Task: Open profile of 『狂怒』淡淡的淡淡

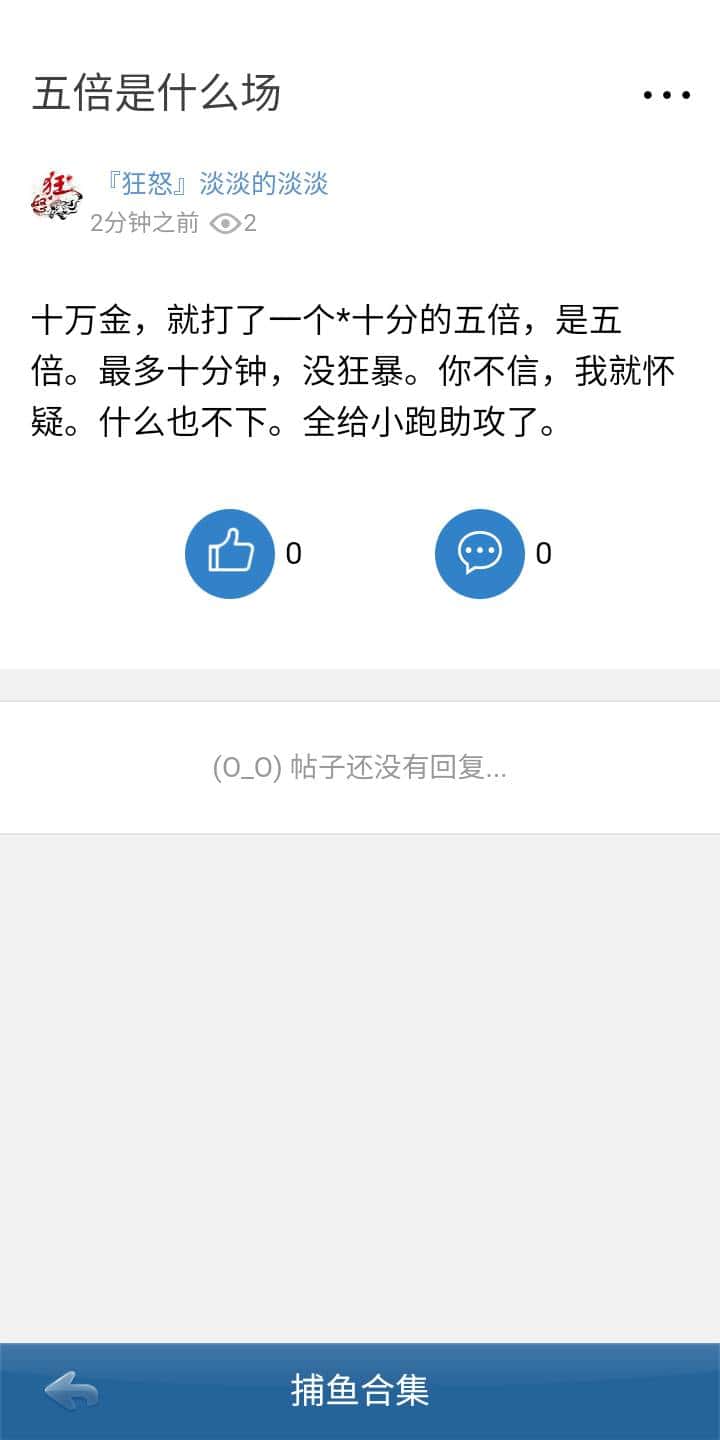Action: click(215, 184)
